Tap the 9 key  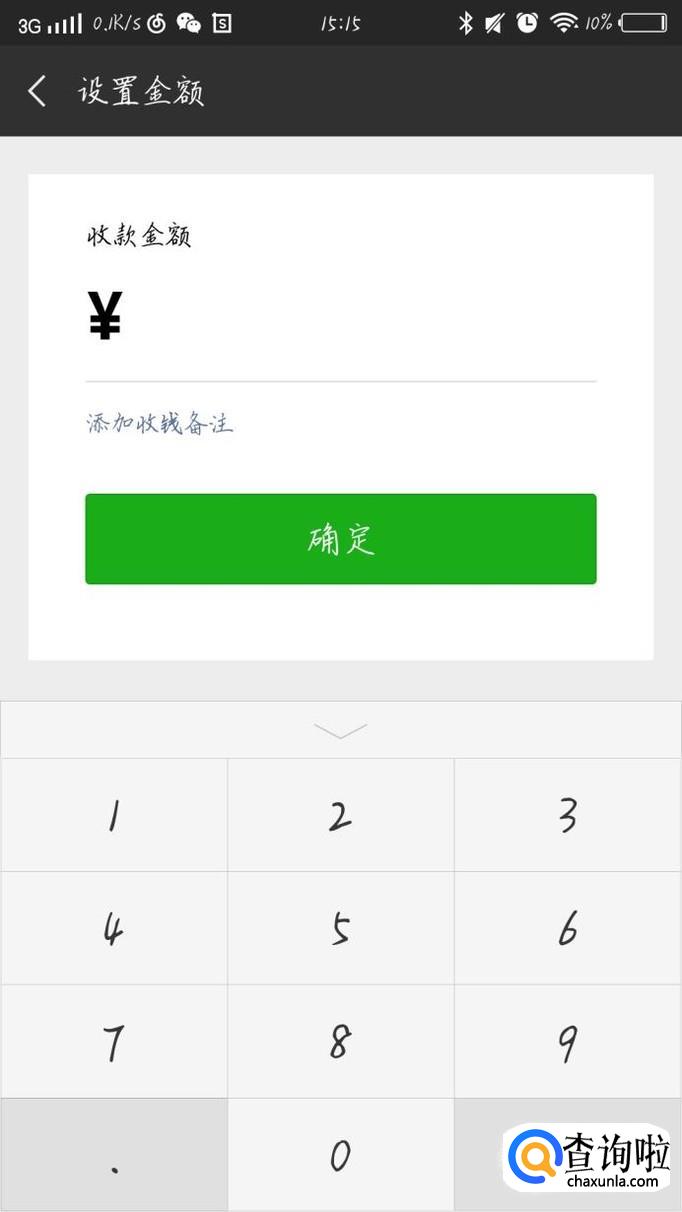[x=567, y=1041]
